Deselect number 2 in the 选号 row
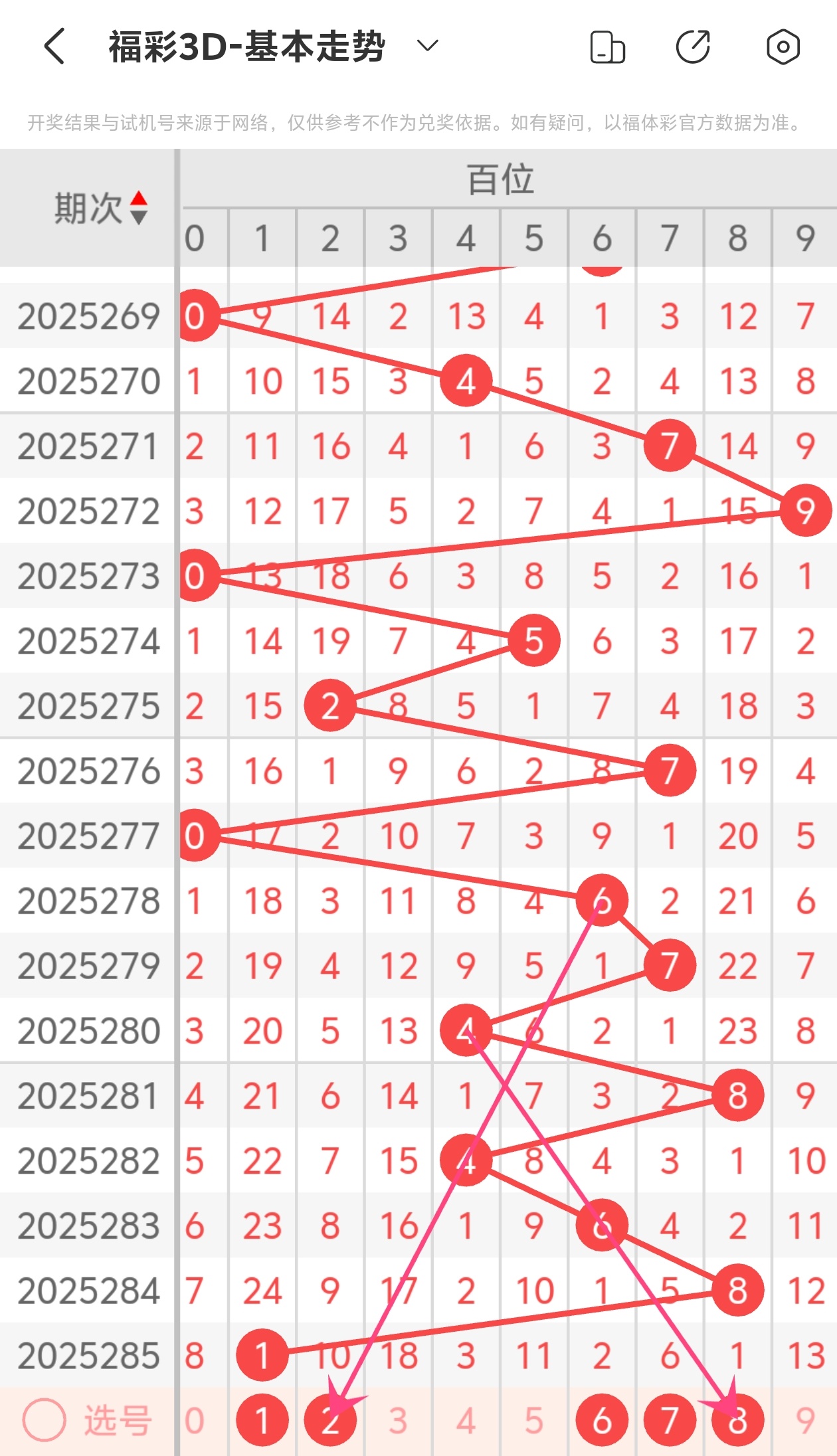 (x=330, y=1421)
